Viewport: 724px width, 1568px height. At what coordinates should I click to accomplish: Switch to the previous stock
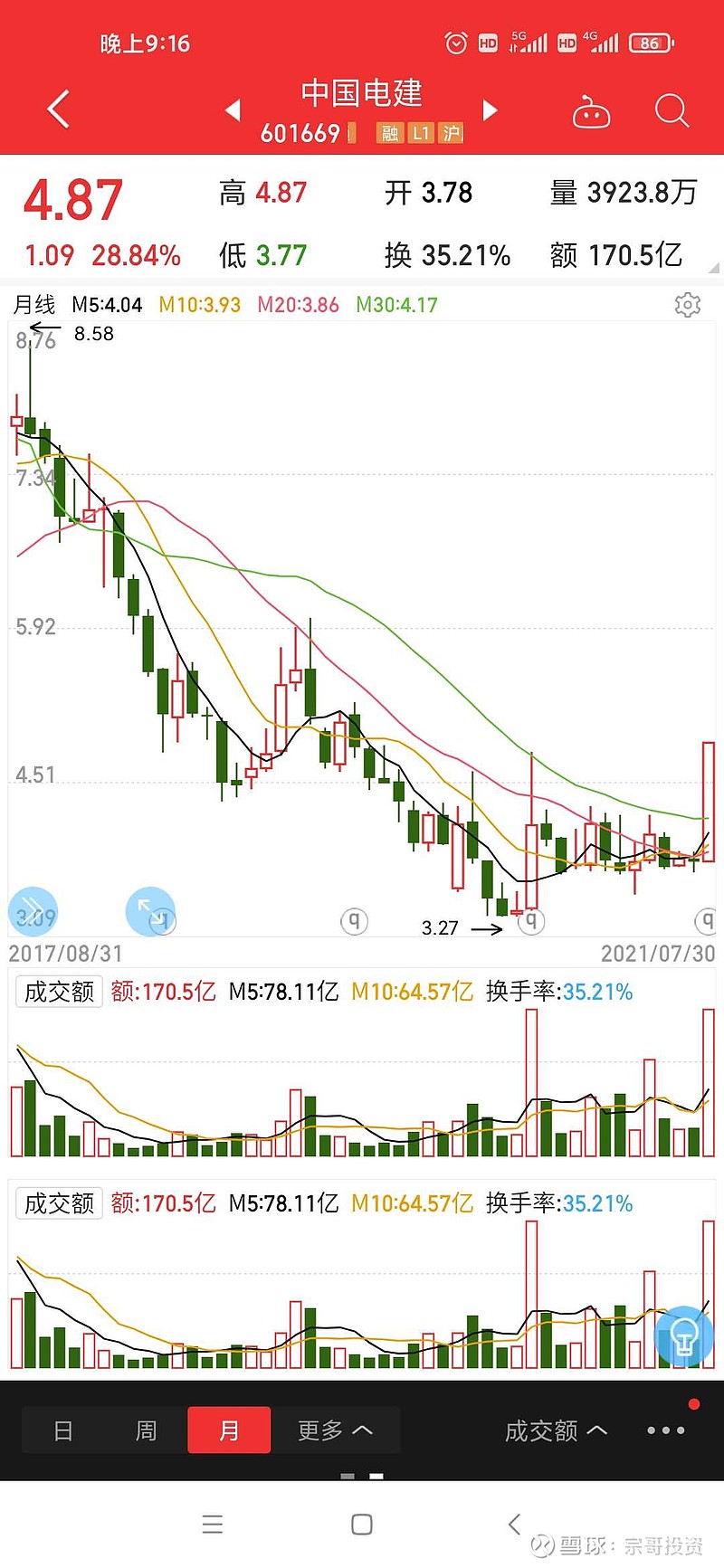233,110
